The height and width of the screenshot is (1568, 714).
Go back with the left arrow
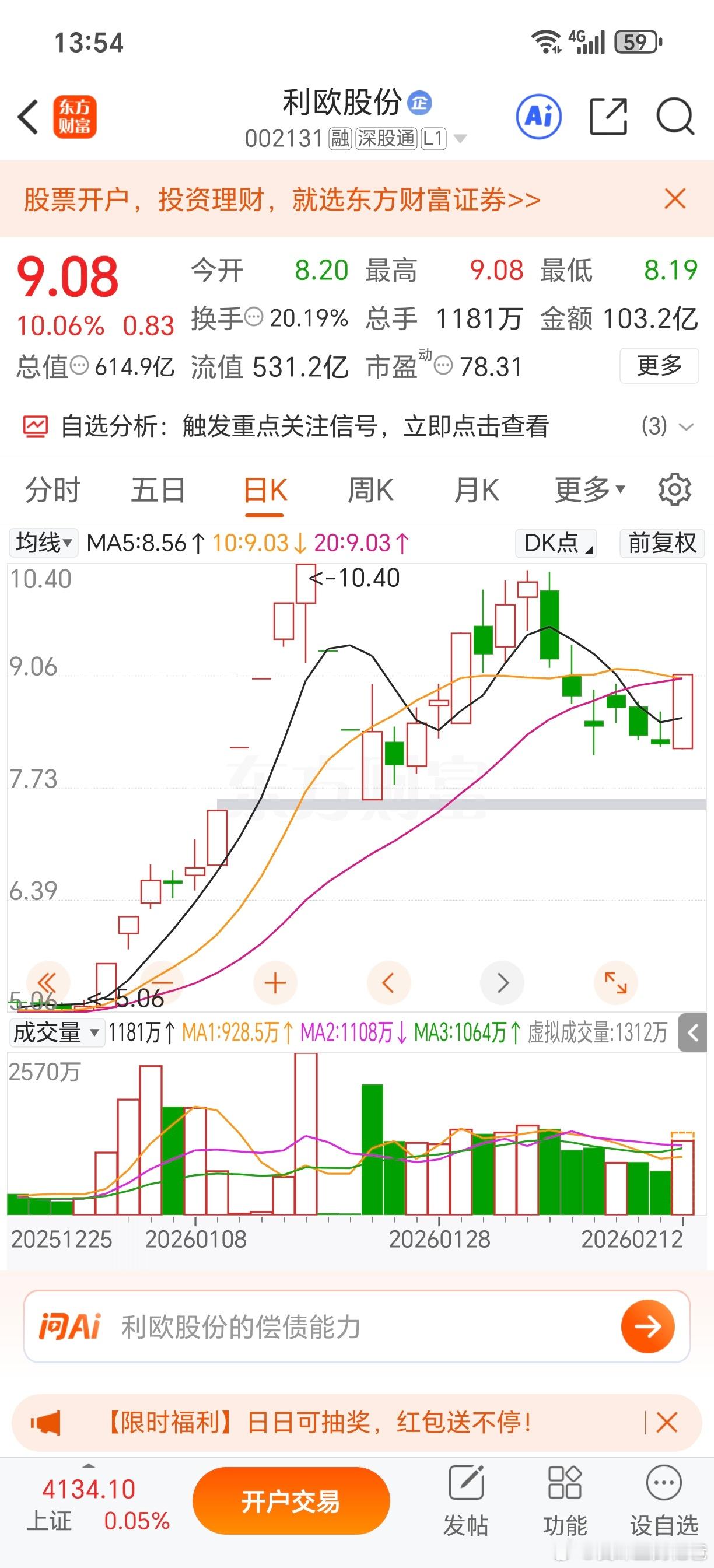28,116
